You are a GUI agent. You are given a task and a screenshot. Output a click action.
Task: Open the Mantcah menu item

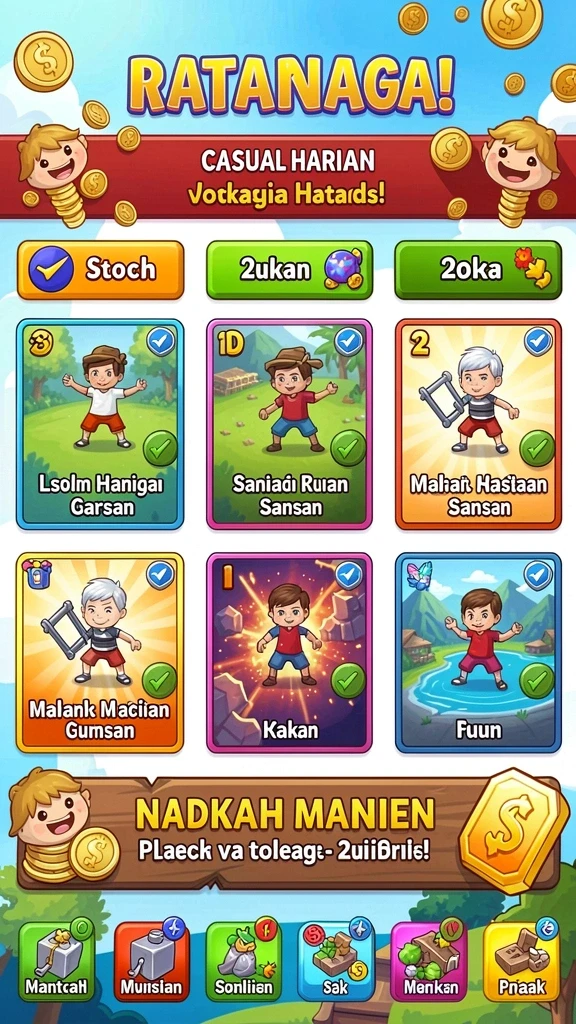click(56, 960)
